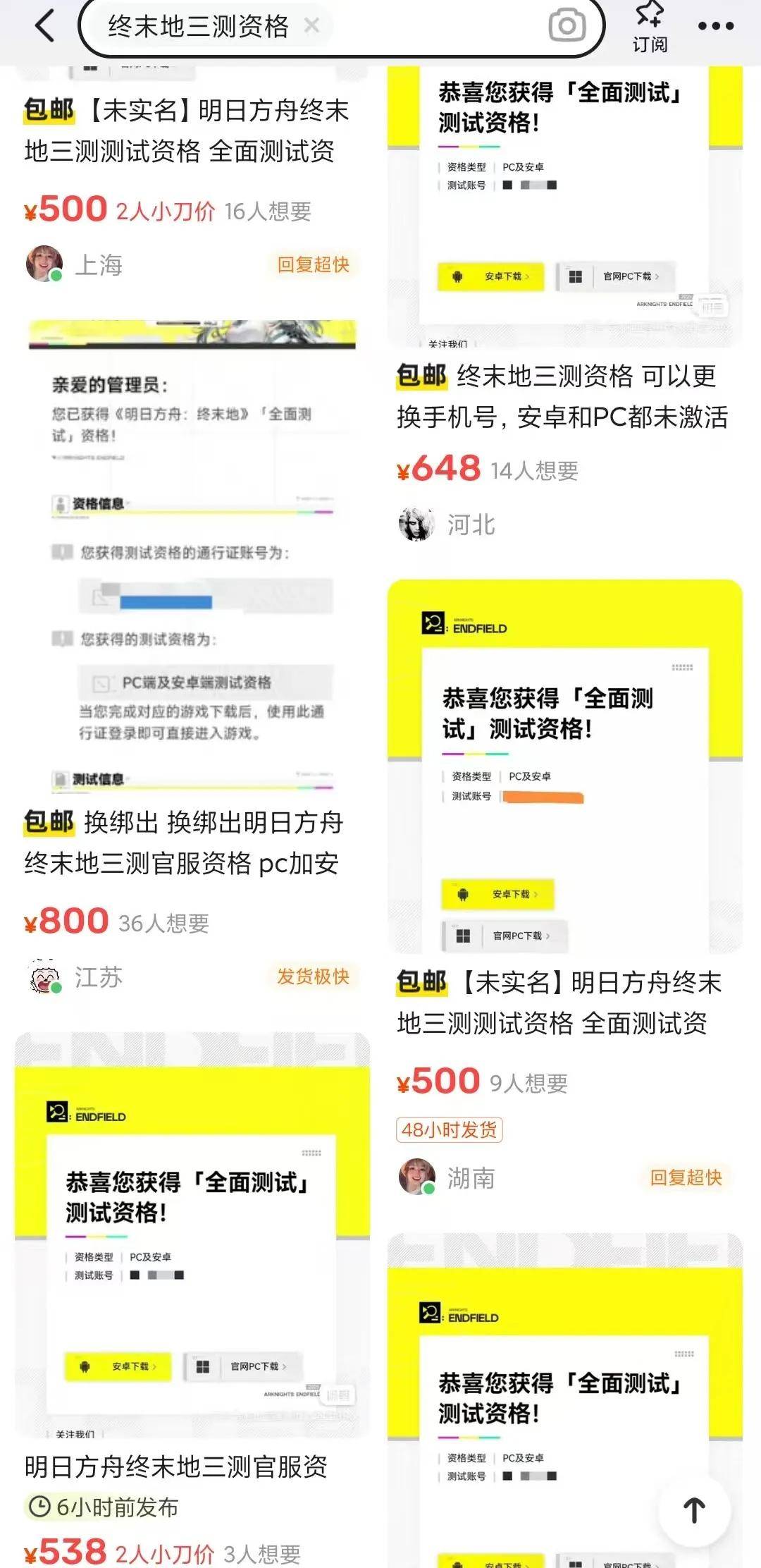This screenshot has height=1568, width=761.
Task: Clear the search query with the X
Action: [311, 26]
